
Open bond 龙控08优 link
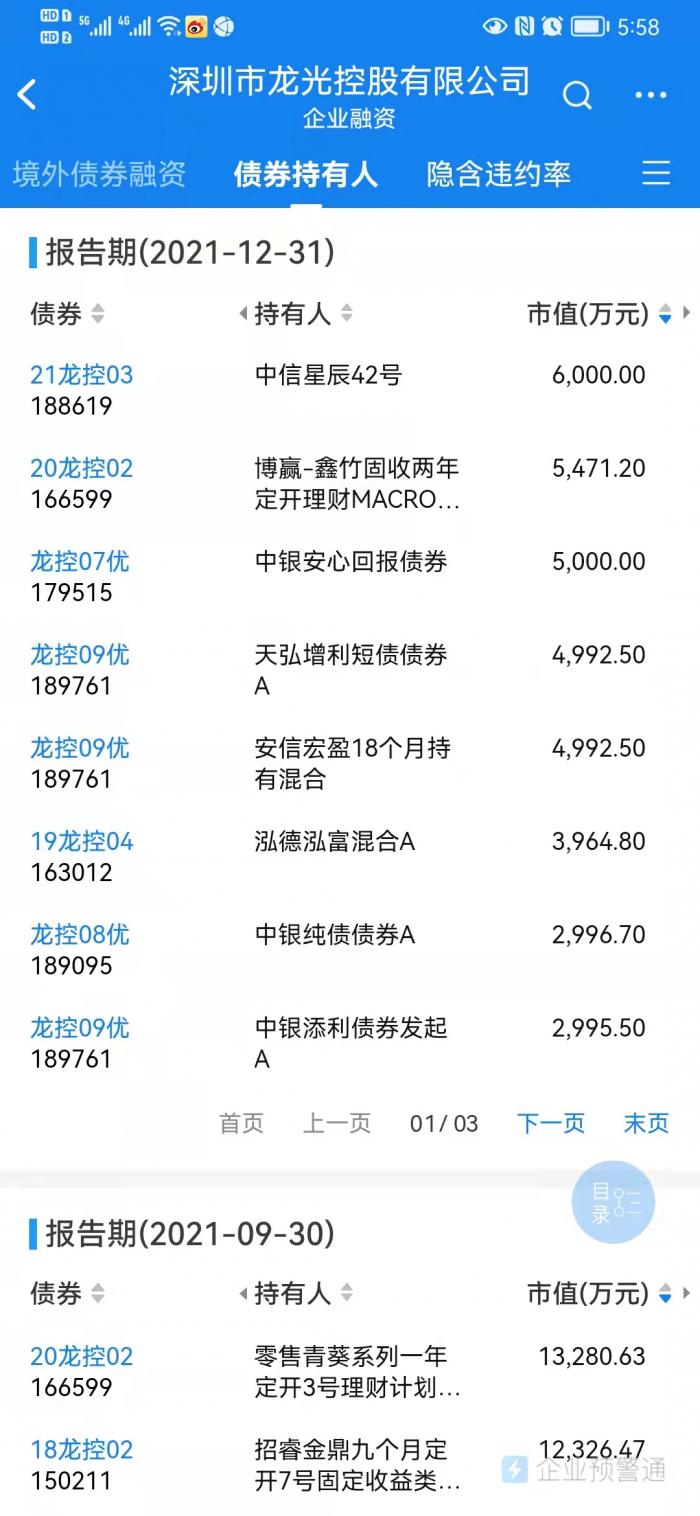80,934
